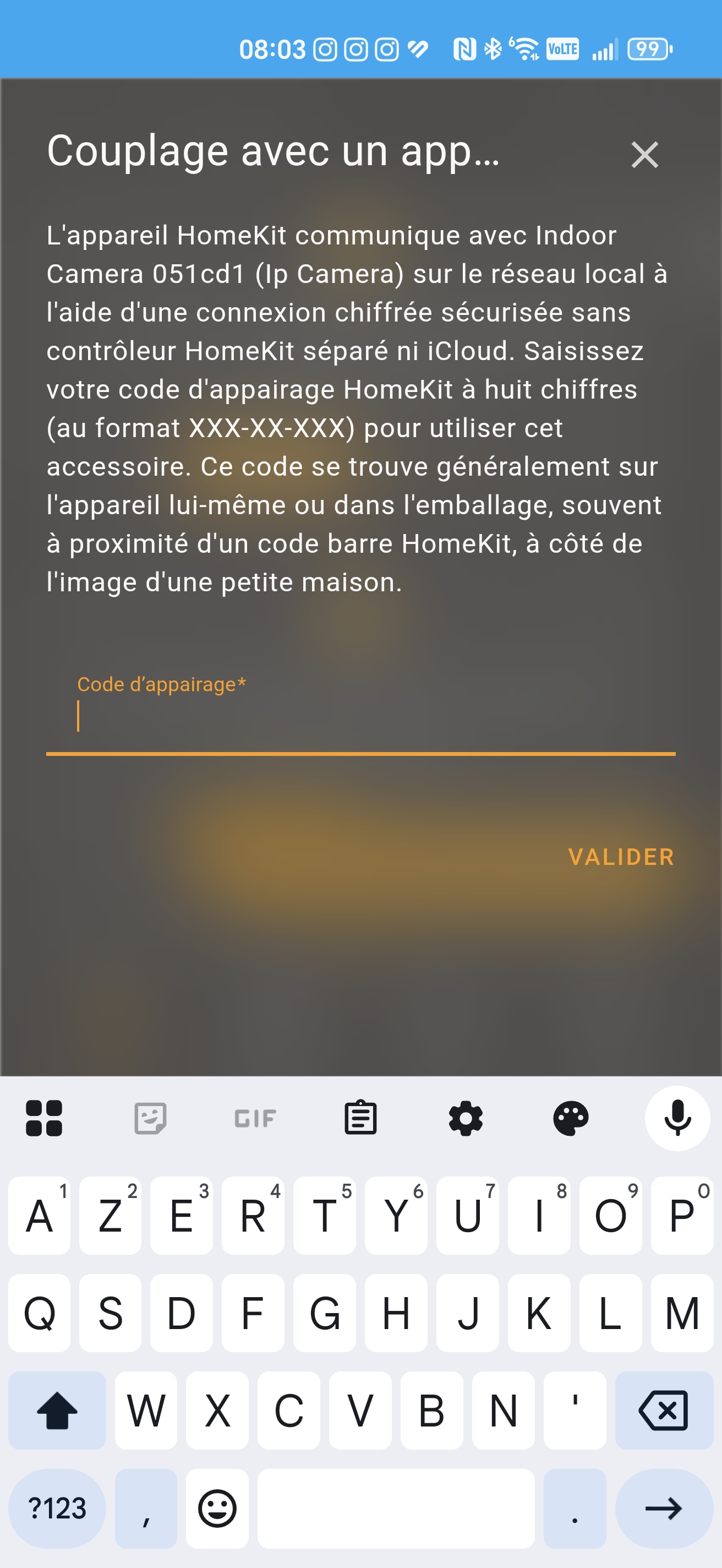Close the pairing dialog
The image size is (722, 1568).
[644, 155]
